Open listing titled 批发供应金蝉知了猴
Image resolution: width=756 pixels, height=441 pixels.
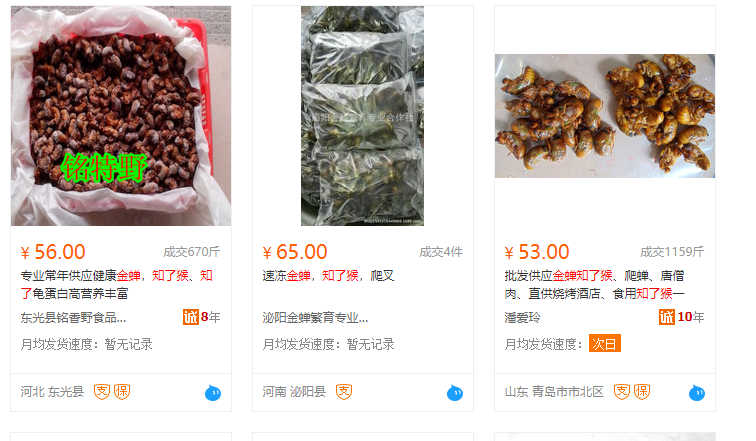click(594, 284)
